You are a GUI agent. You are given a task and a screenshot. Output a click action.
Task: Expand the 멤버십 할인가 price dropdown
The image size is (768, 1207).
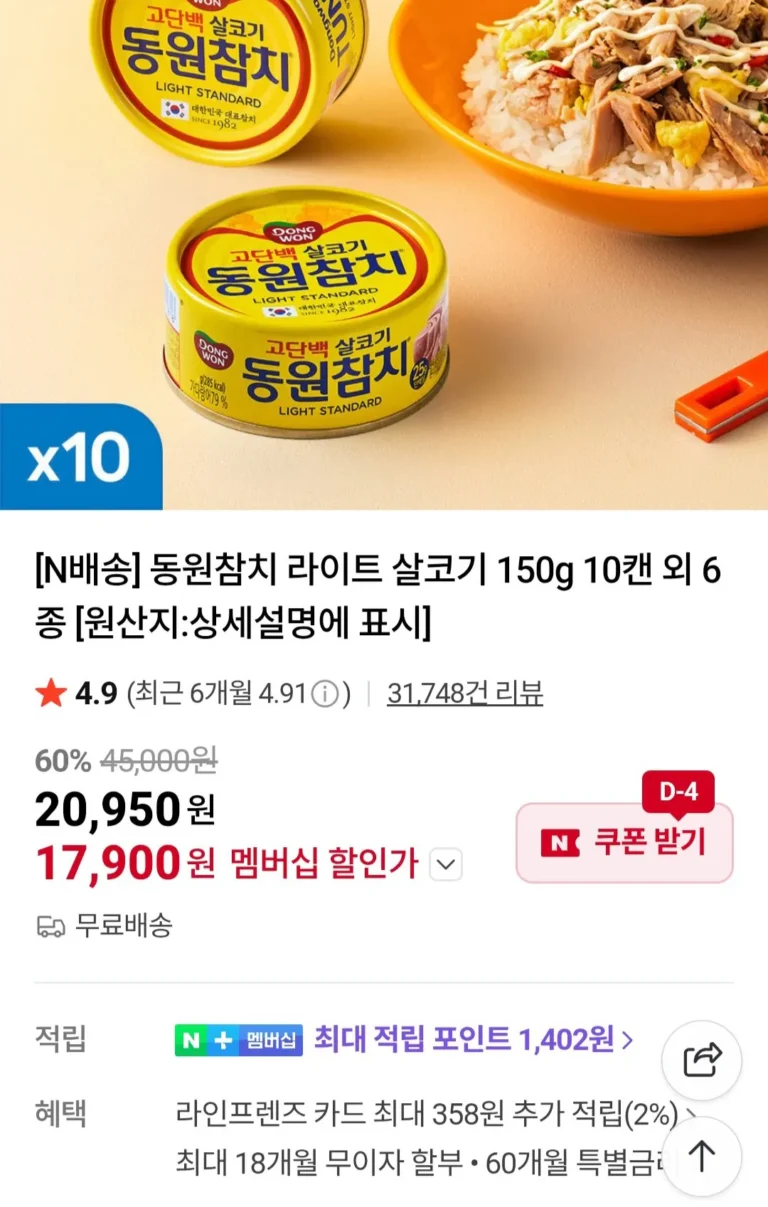click(445, 864)
